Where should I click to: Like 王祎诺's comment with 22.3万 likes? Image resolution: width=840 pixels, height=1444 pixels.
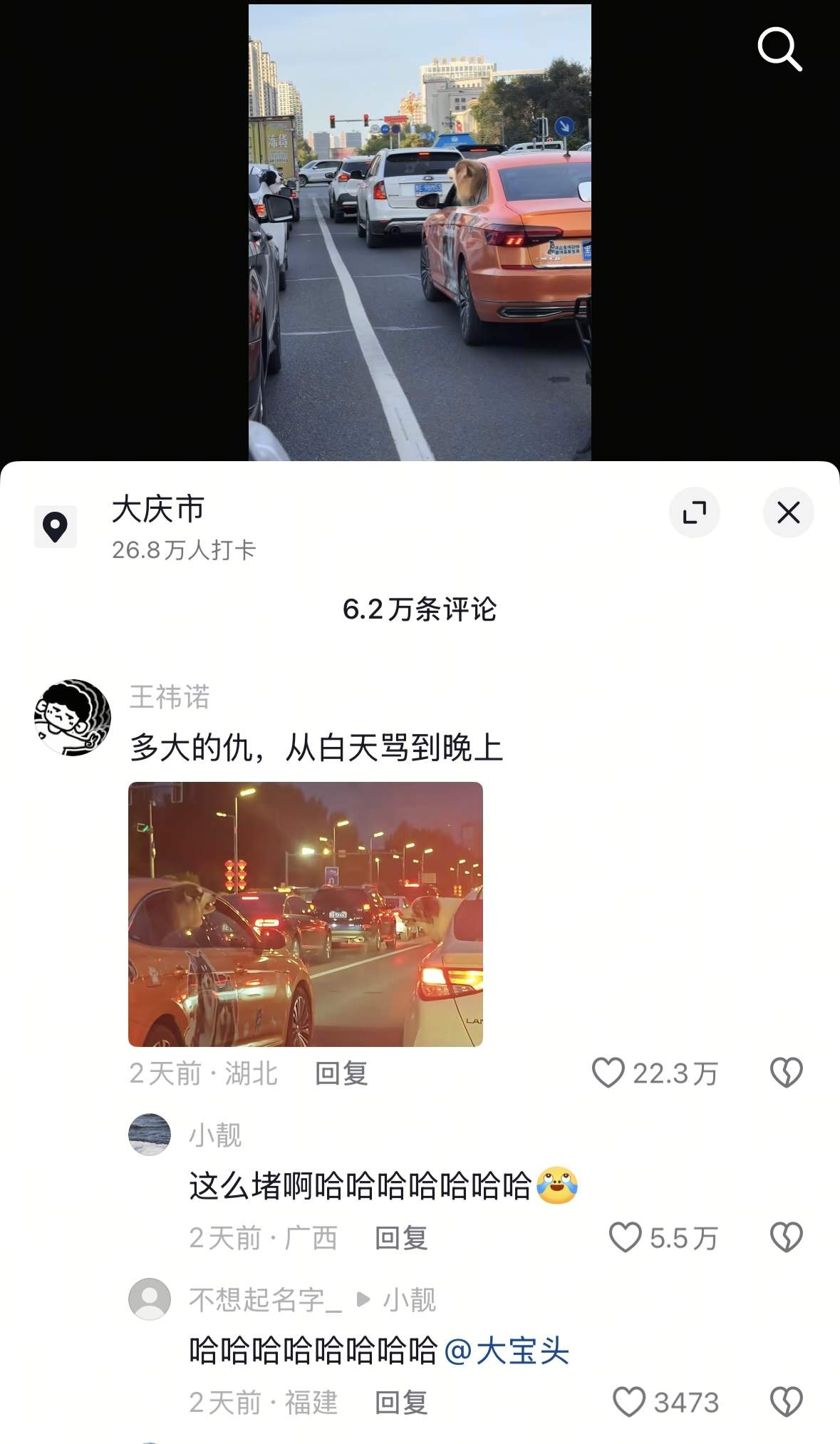pos(608,1073)
